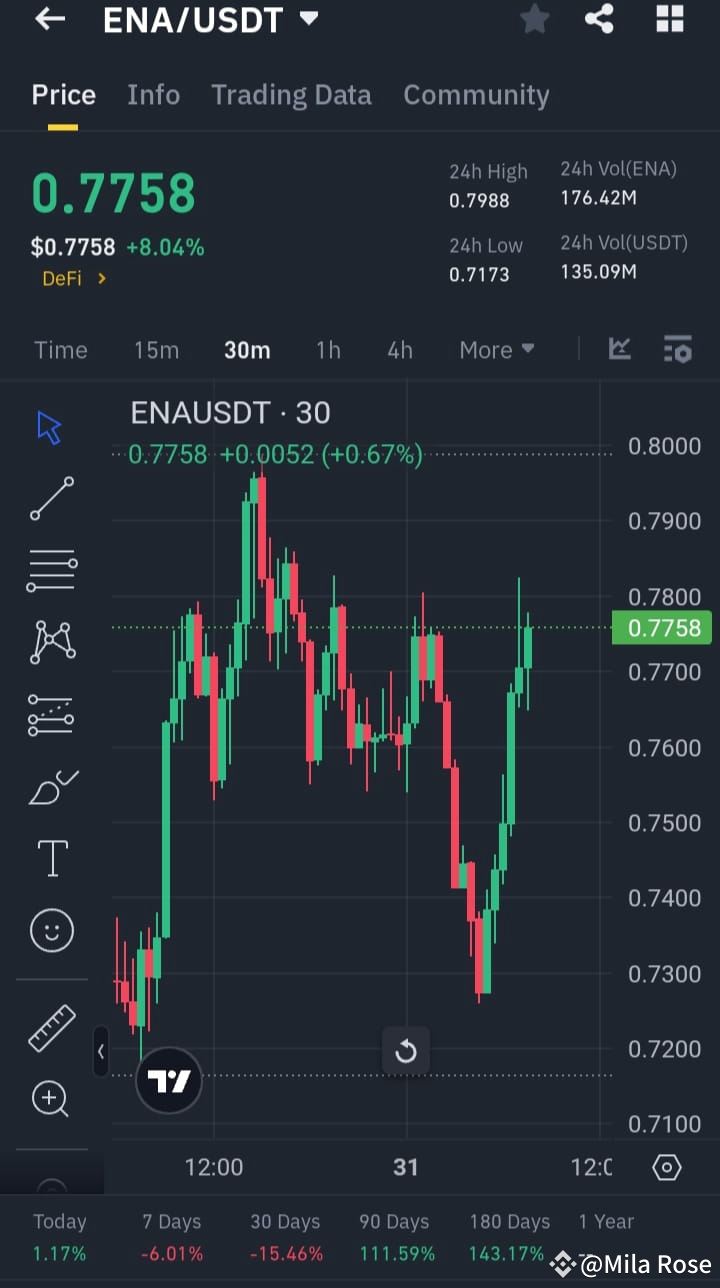Select the 1h chart interval

[x=328, y=349]
